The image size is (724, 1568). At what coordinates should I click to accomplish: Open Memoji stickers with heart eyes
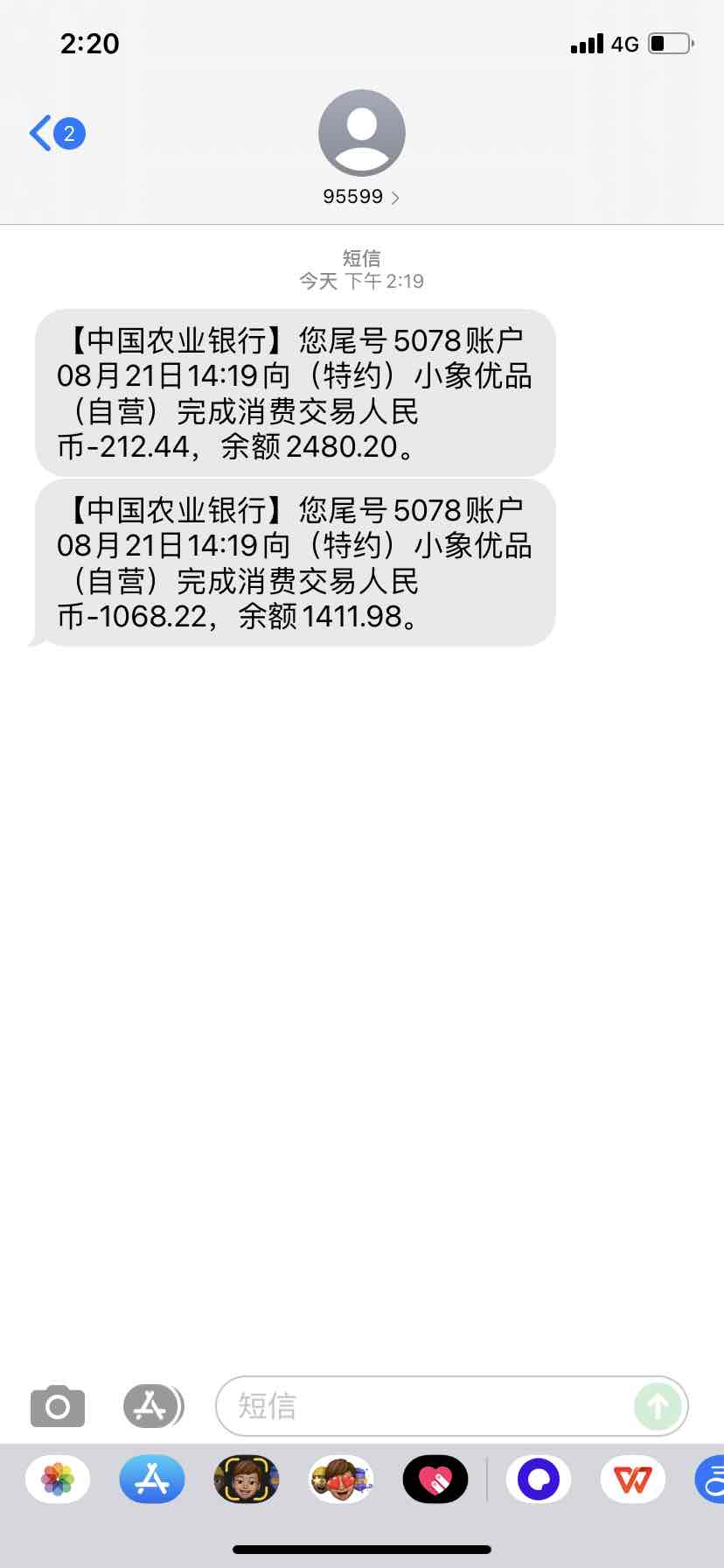point(341,1480)
